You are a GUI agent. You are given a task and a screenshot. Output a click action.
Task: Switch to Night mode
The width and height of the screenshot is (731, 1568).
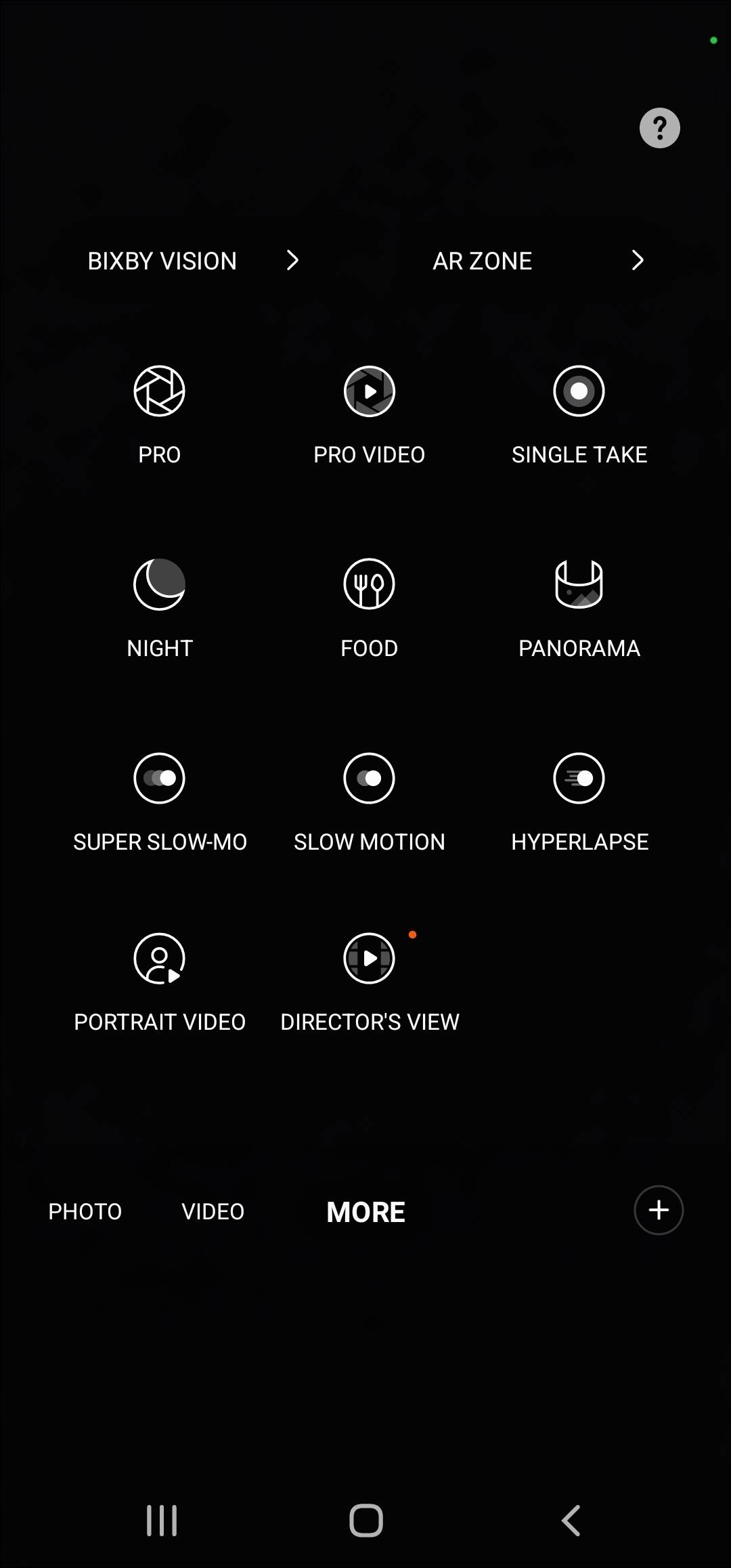point(160,585)
